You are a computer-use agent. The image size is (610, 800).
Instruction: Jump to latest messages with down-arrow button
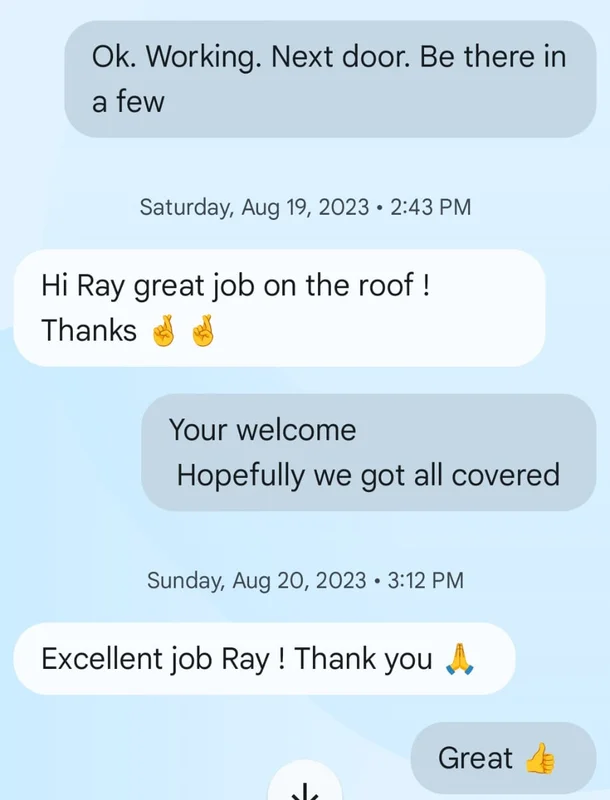pyautogui.click(x=304, y=788)
